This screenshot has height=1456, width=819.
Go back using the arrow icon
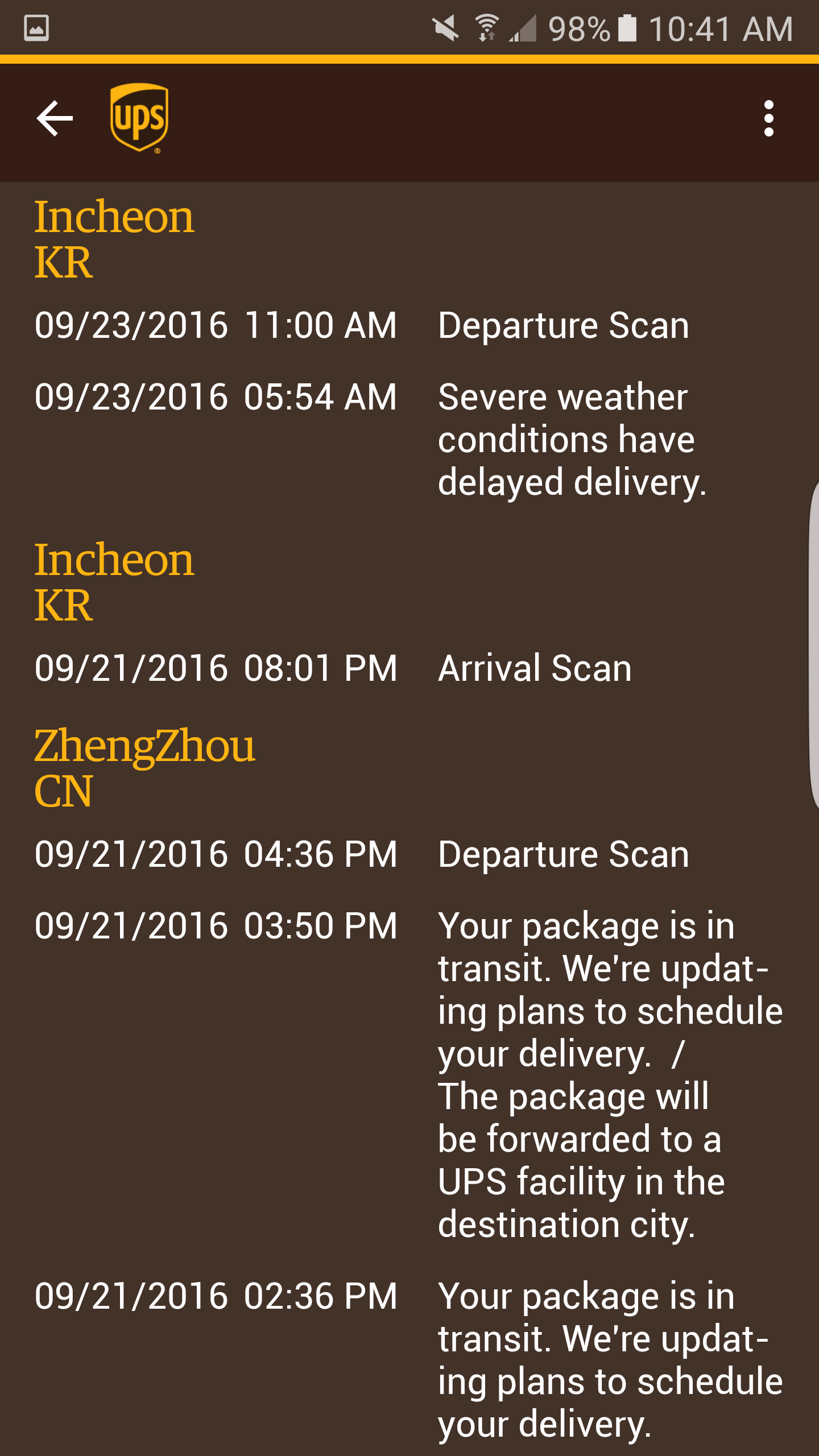click(55, 118)
